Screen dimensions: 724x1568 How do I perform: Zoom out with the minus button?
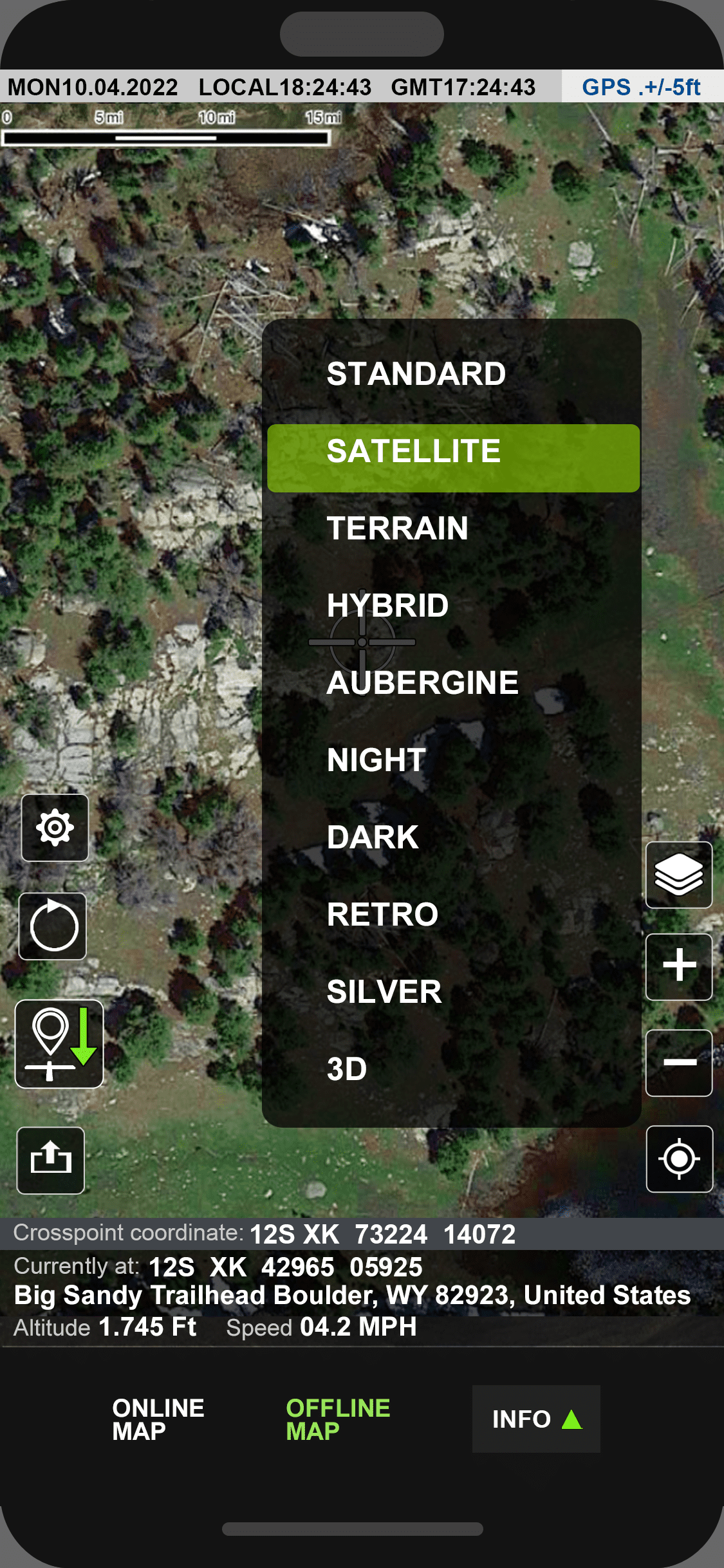679,1063
